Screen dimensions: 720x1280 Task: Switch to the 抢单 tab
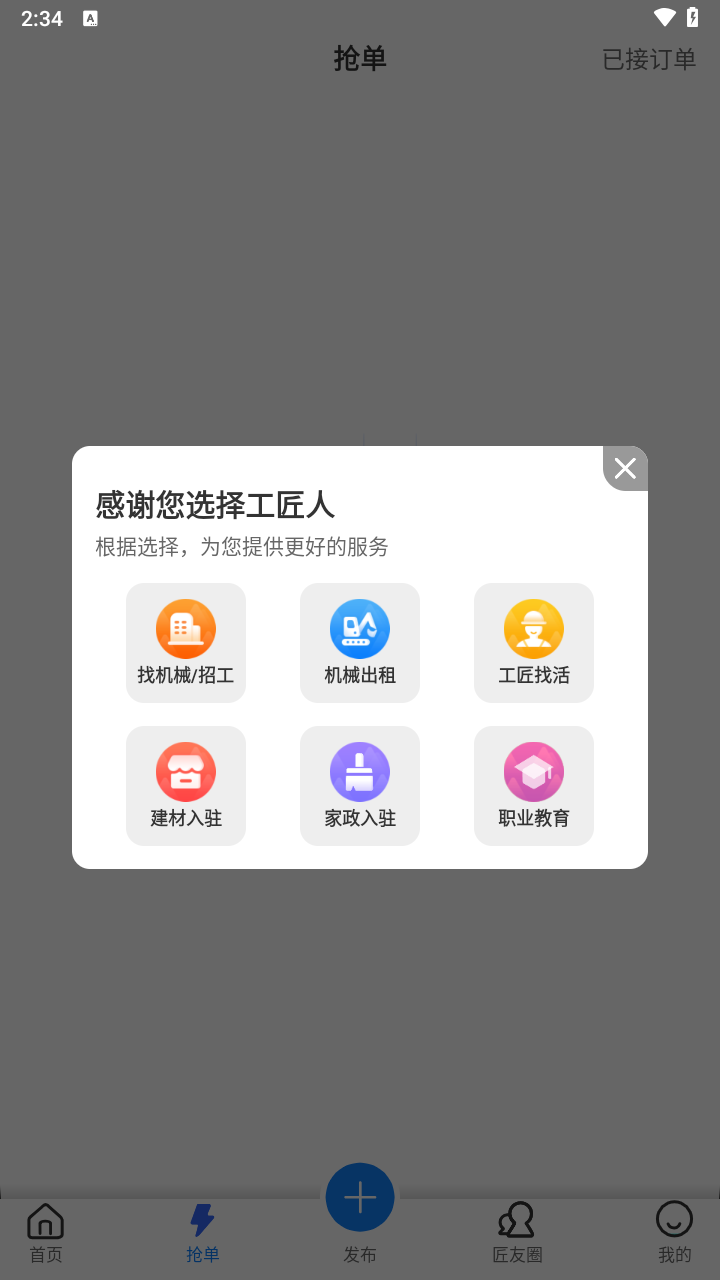point(202,1232)
